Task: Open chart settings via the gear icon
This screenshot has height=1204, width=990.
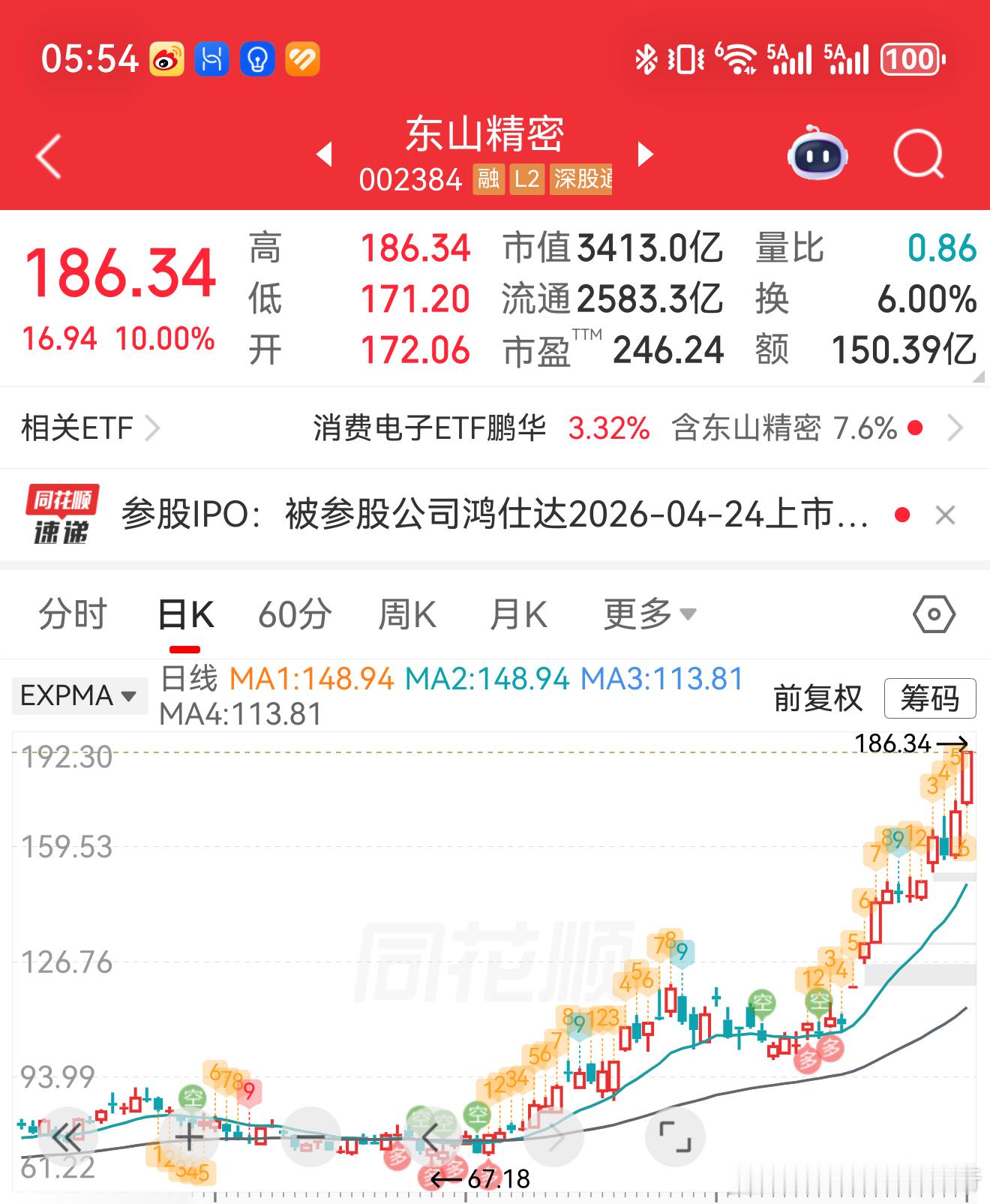Action: [932, 614]
